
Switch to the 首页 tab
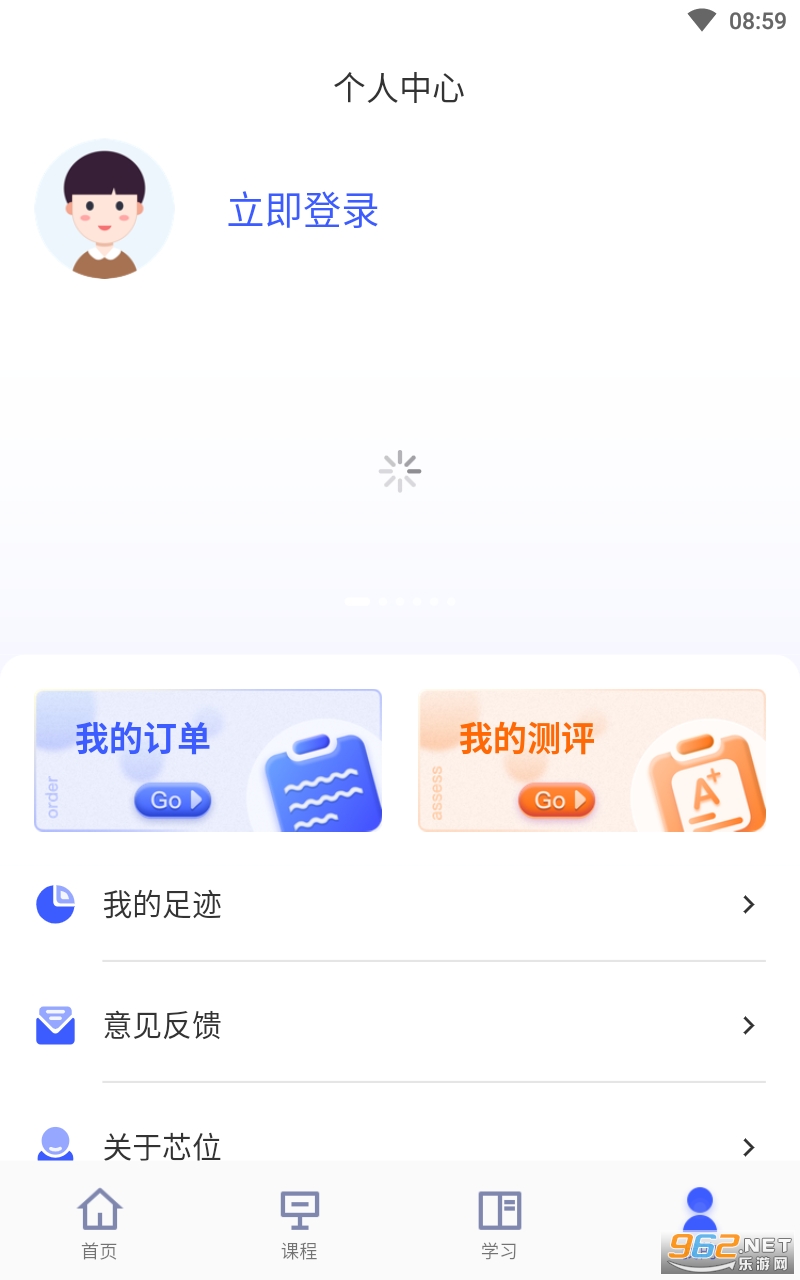click(100, 1222)
